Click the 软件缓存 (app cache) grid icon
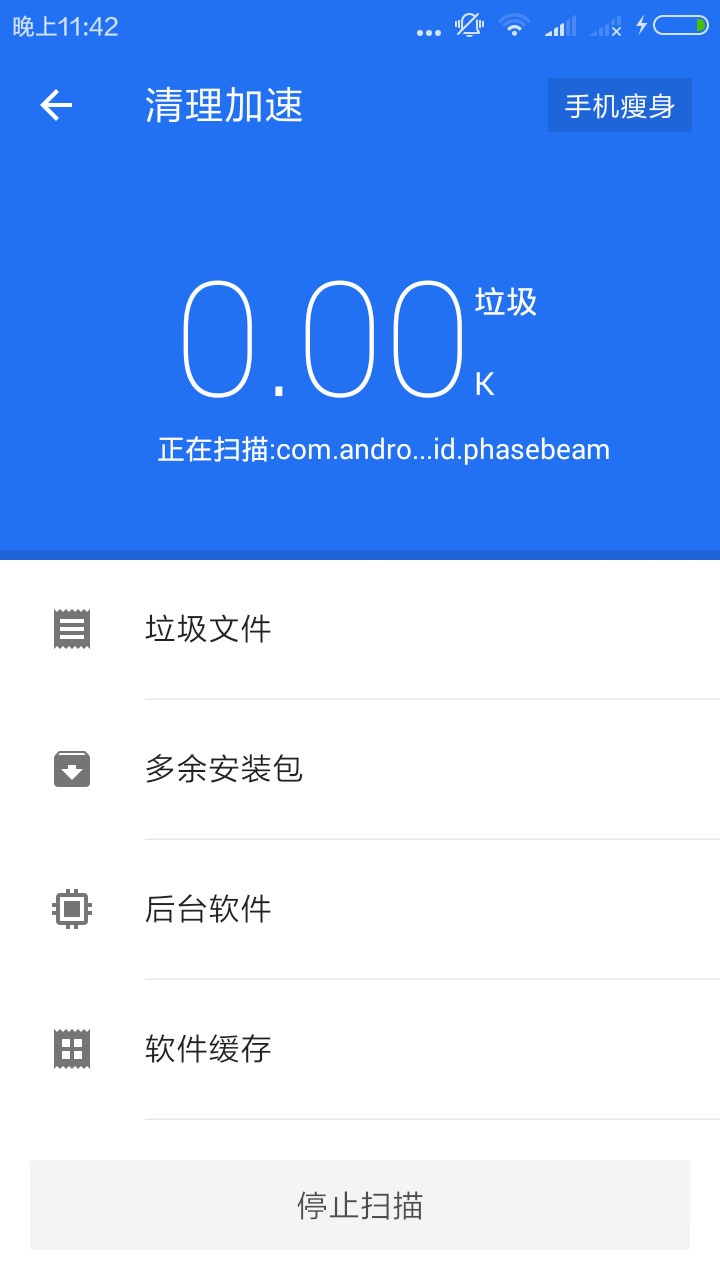The width and height of the screenshot is (720, 1280). [x=70, y=1048]
